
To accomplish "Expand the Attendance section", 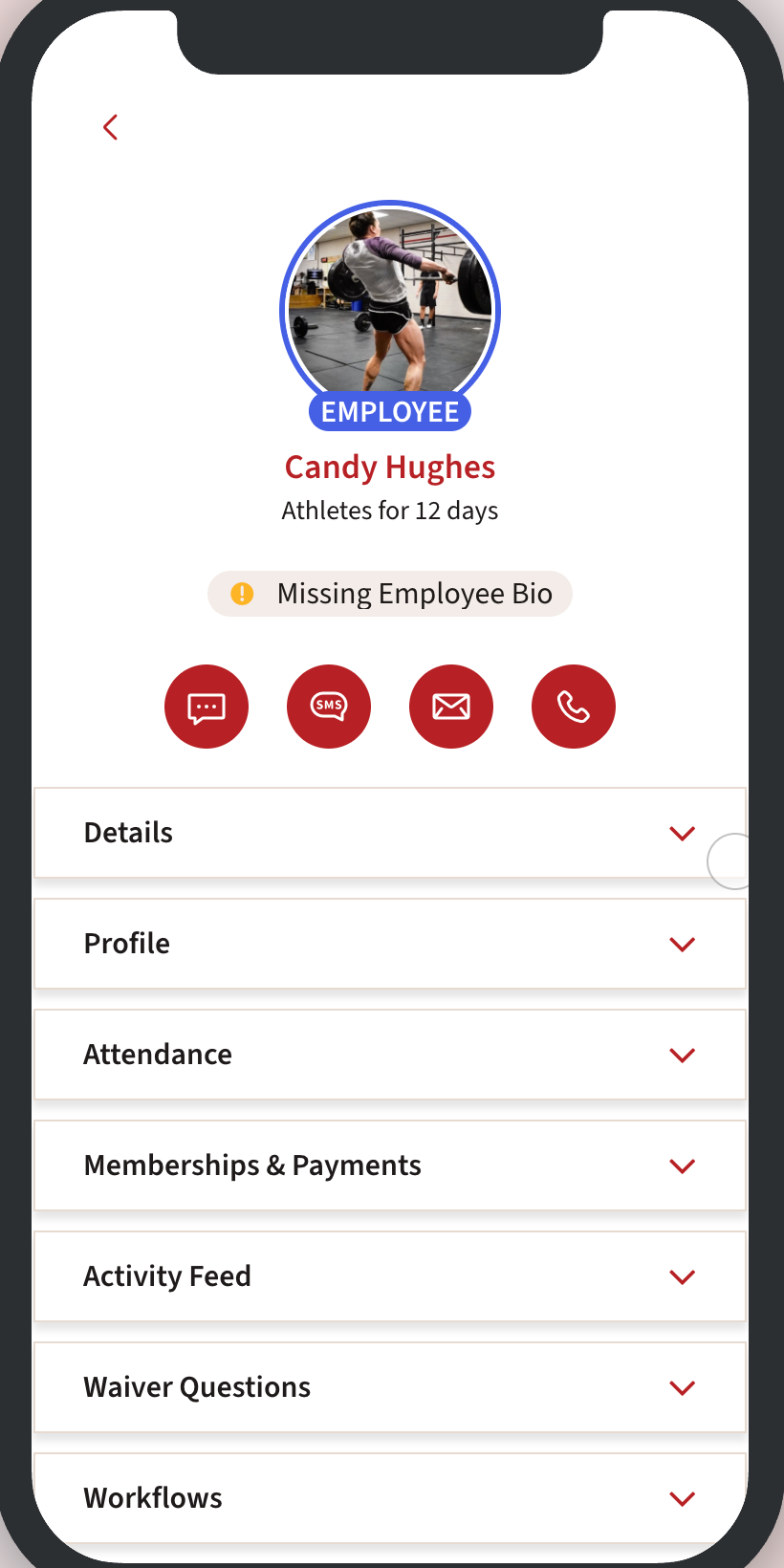I will [390, 1055].
